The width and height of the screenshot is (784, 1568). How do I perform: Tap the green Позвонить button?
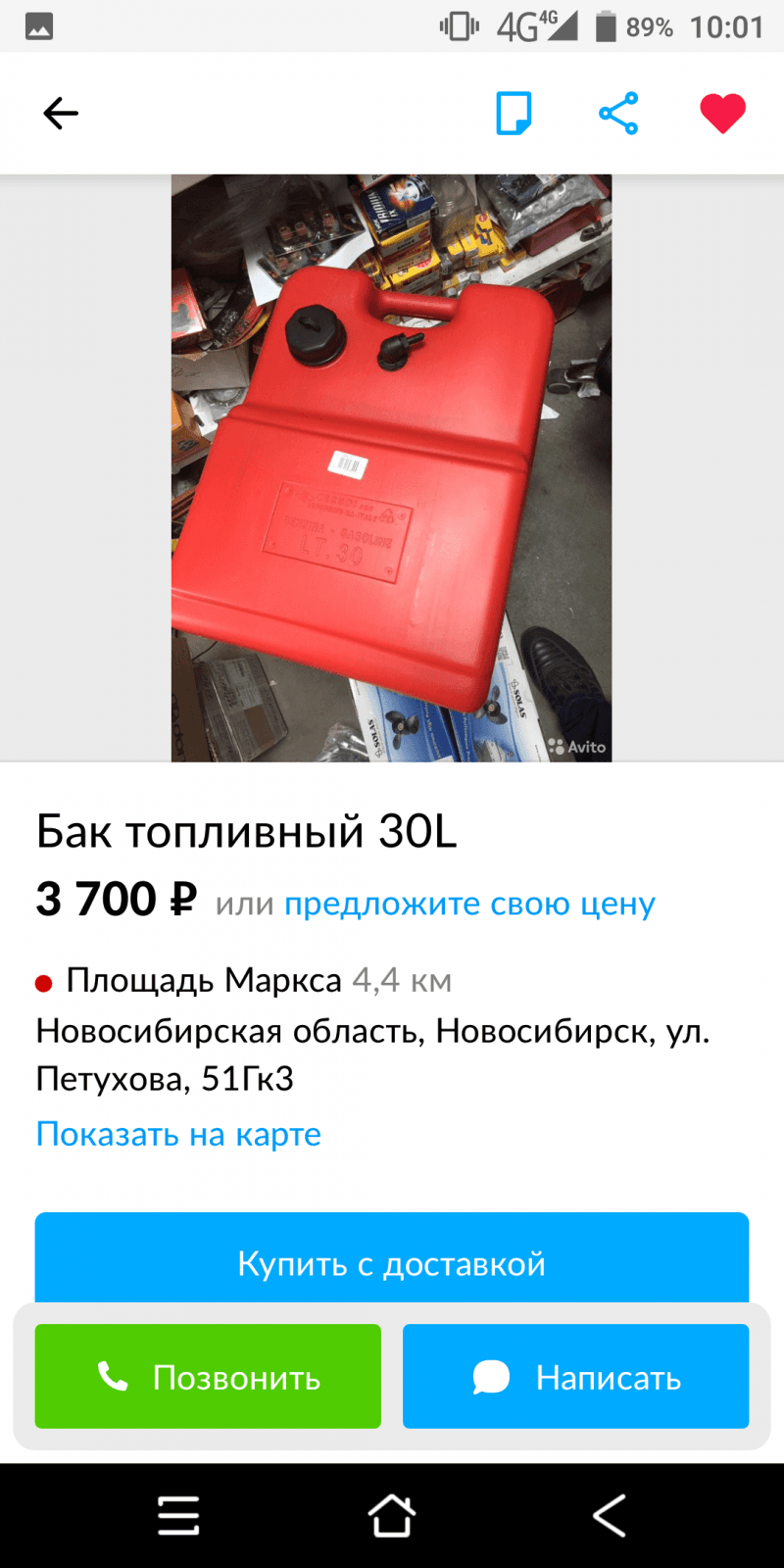click(208, 1376)
